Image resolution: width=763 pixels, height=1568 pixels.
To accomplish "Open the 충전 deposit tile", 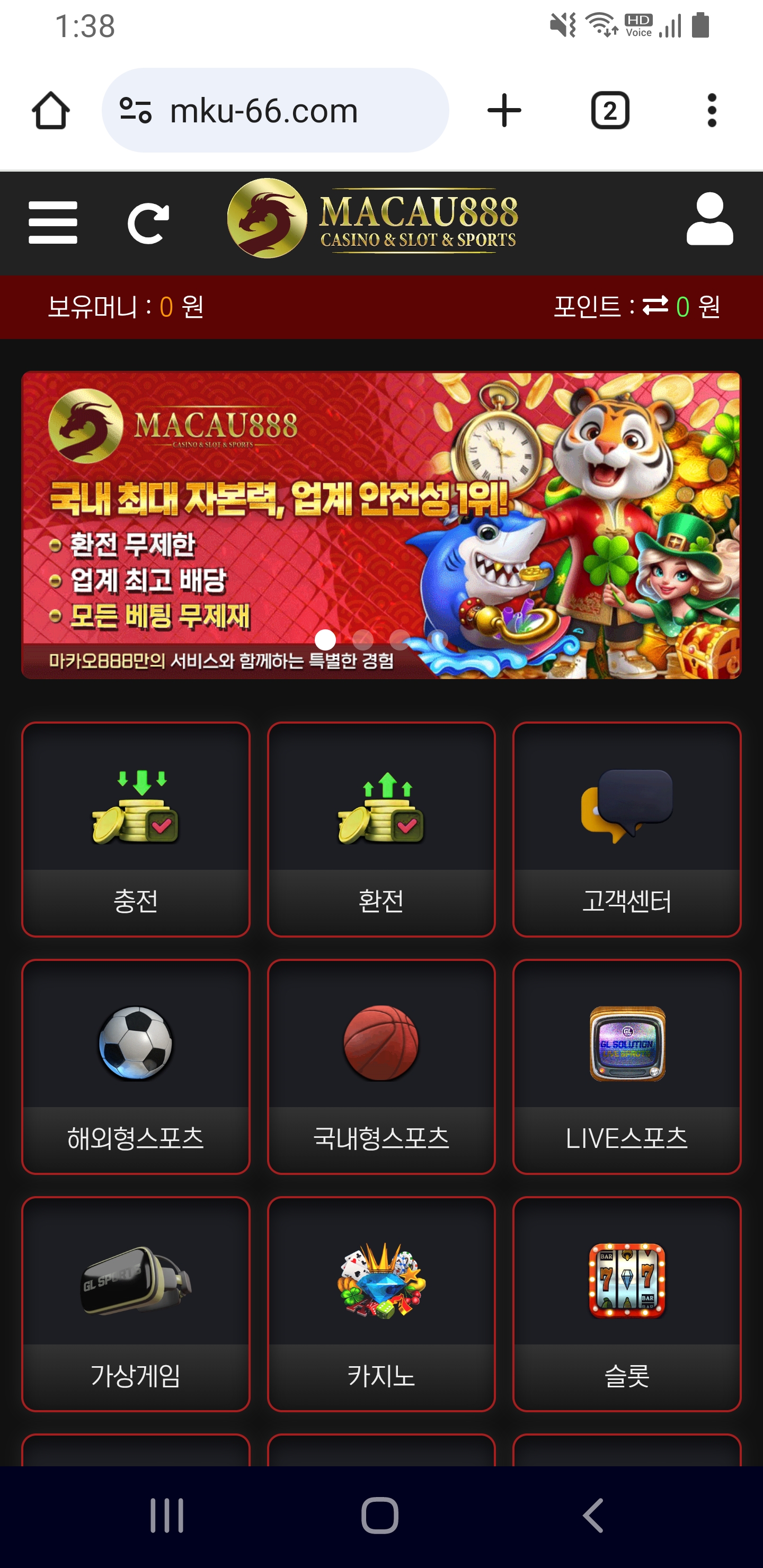I will pos(136,829).
